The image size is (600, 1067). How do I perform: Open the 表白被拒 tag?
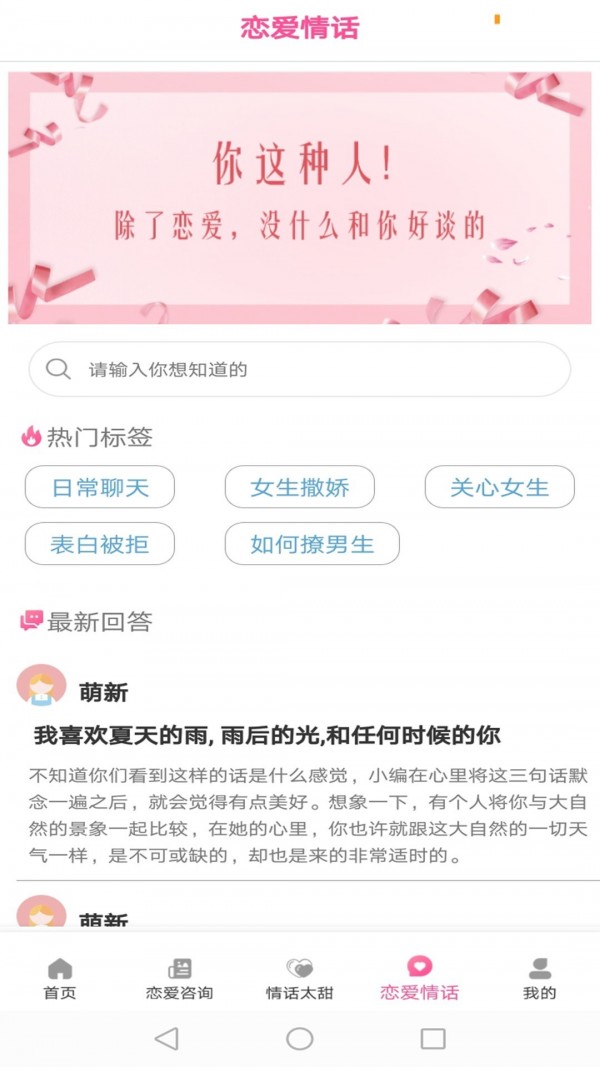(x=100, y=544)
